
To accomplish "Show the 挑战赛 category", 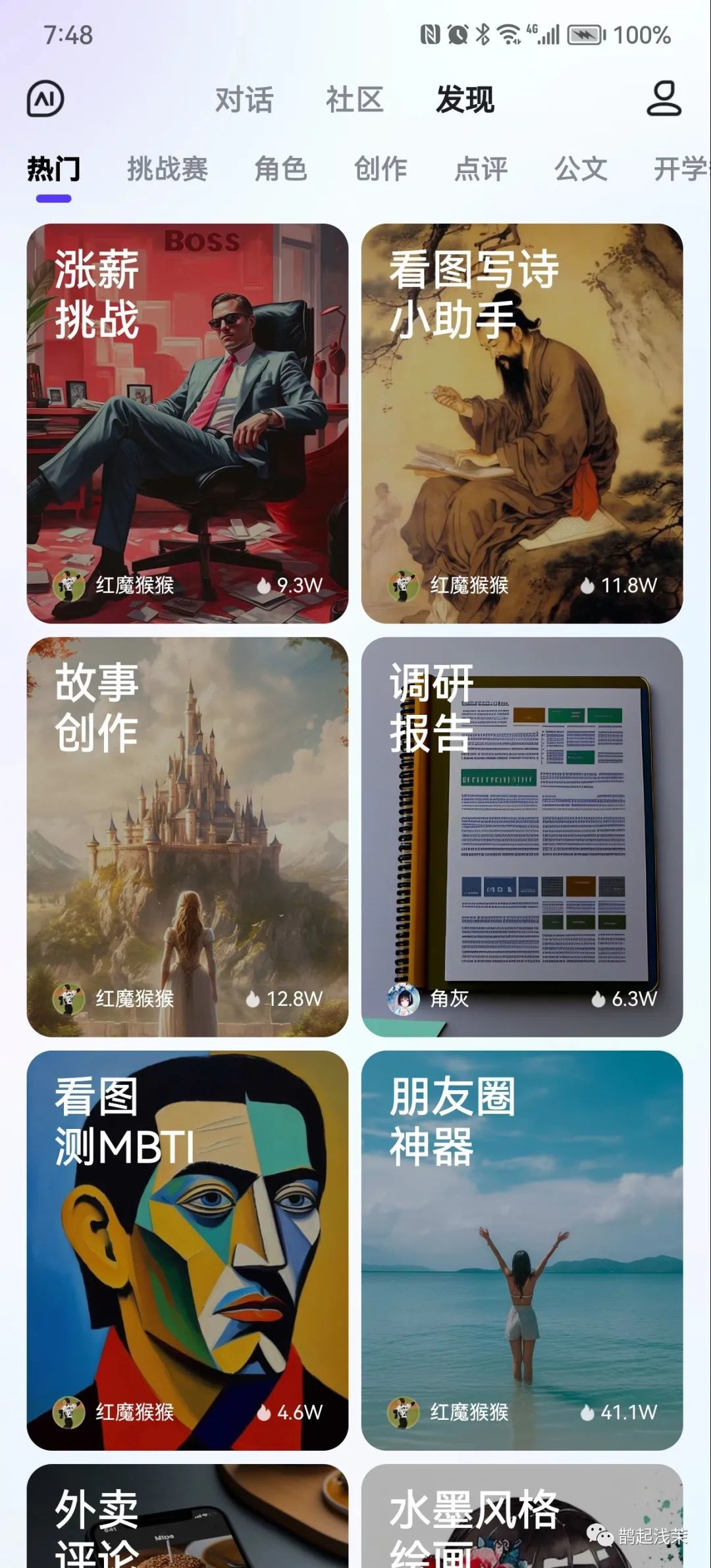I will (167, 169).
